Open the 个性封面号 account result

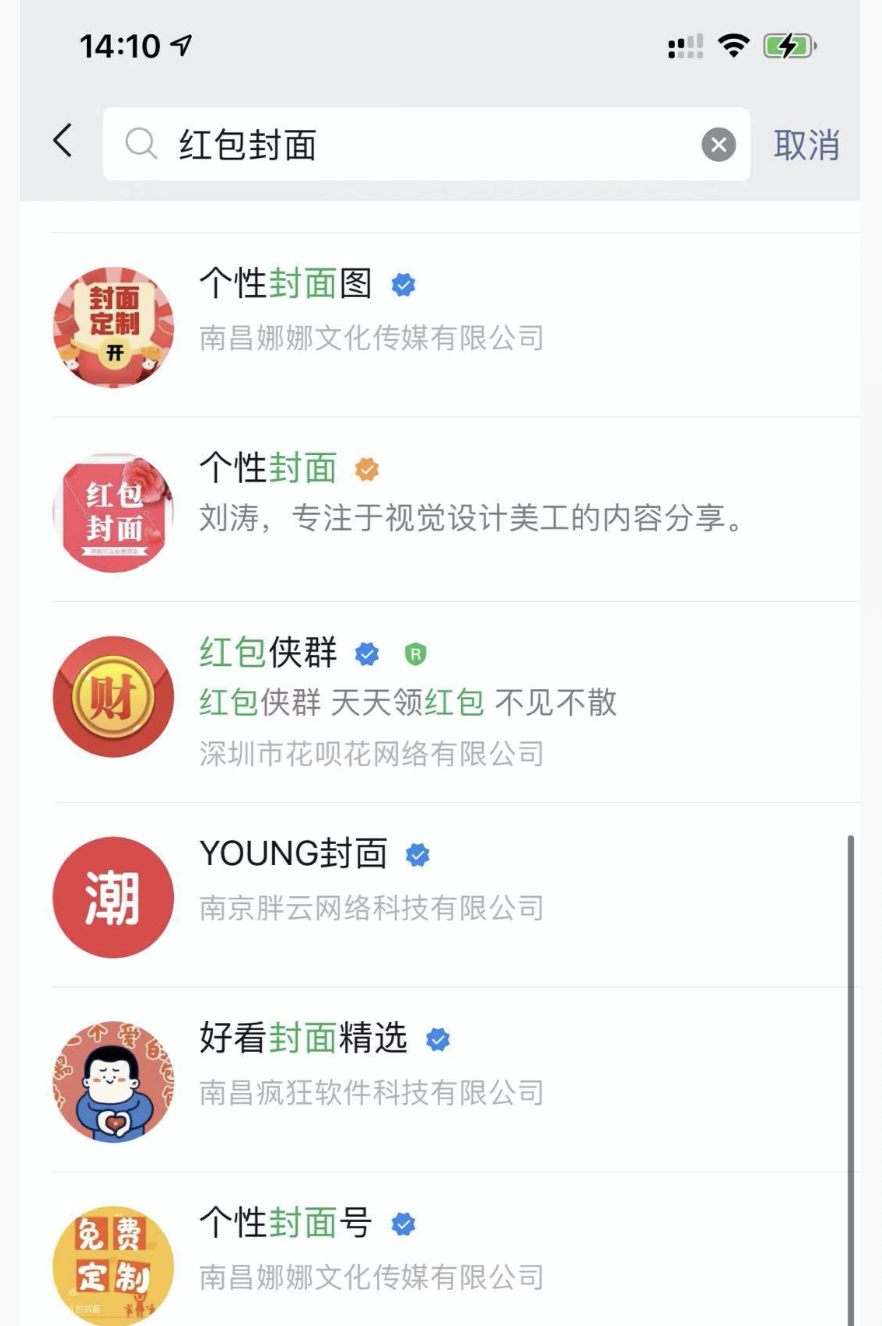[x=286, y=1223]
